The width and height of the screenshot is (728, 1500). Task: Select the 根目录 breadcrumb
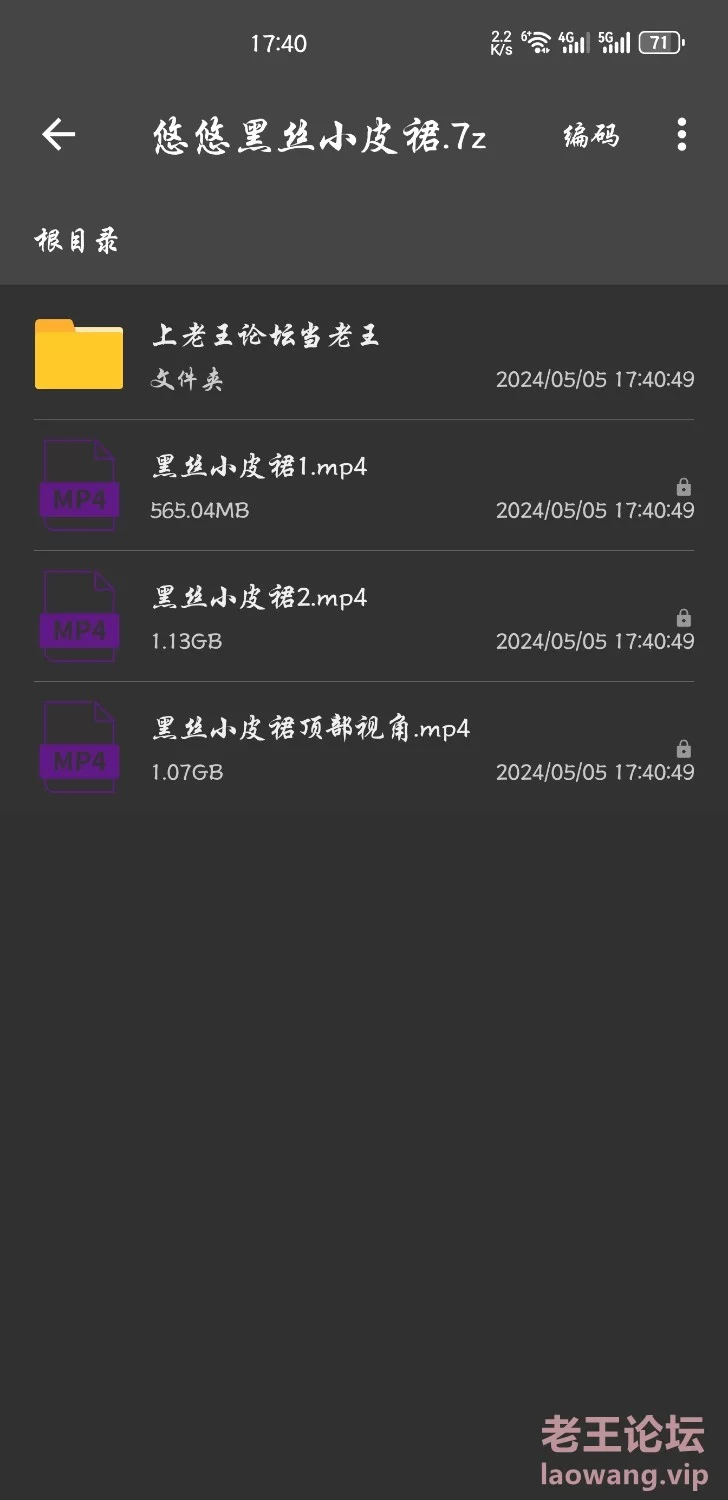click(77, 240)
